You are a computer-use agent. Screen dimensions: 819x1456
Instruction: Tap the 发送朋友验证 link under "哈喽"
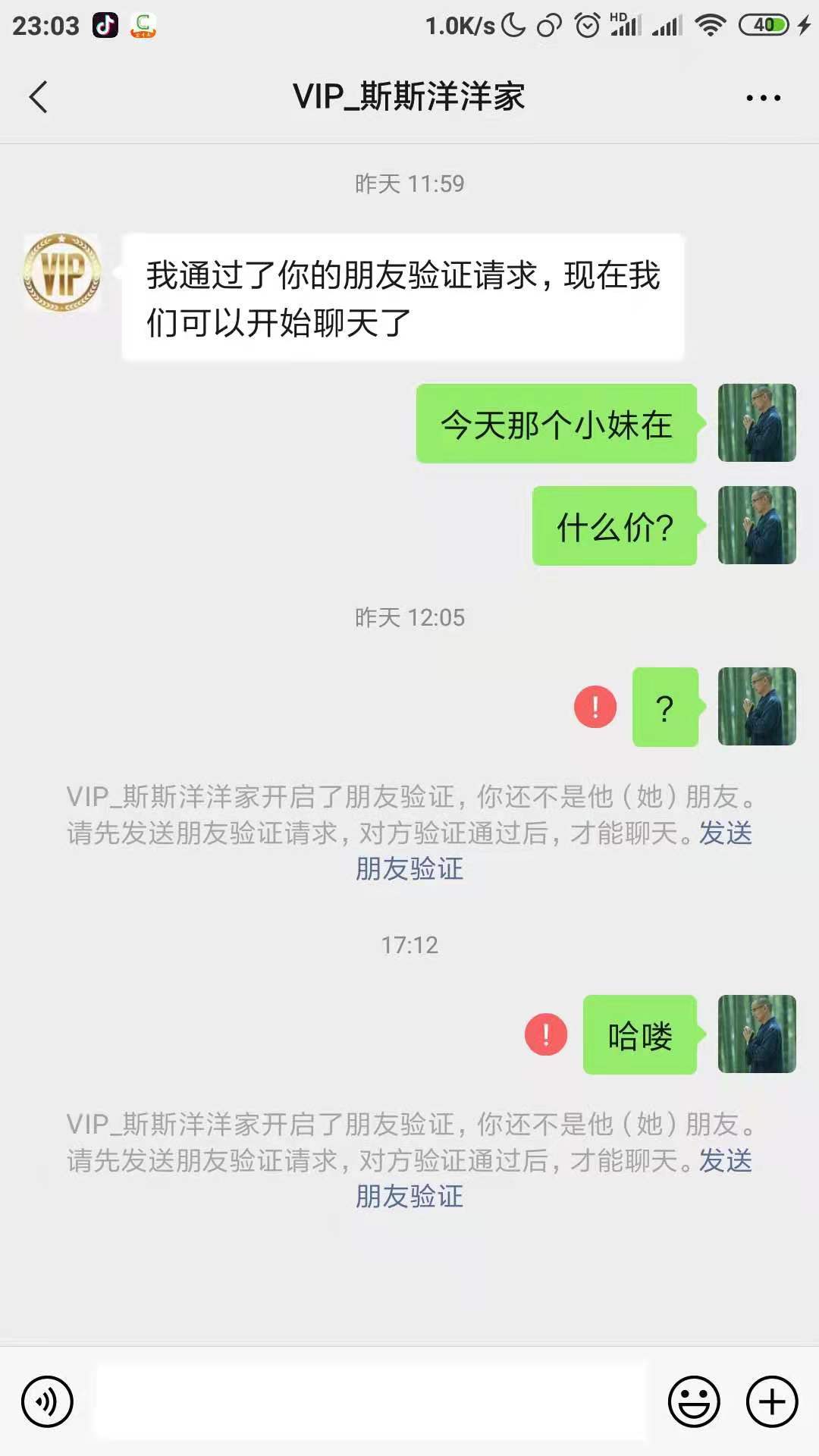[409, 1196]
